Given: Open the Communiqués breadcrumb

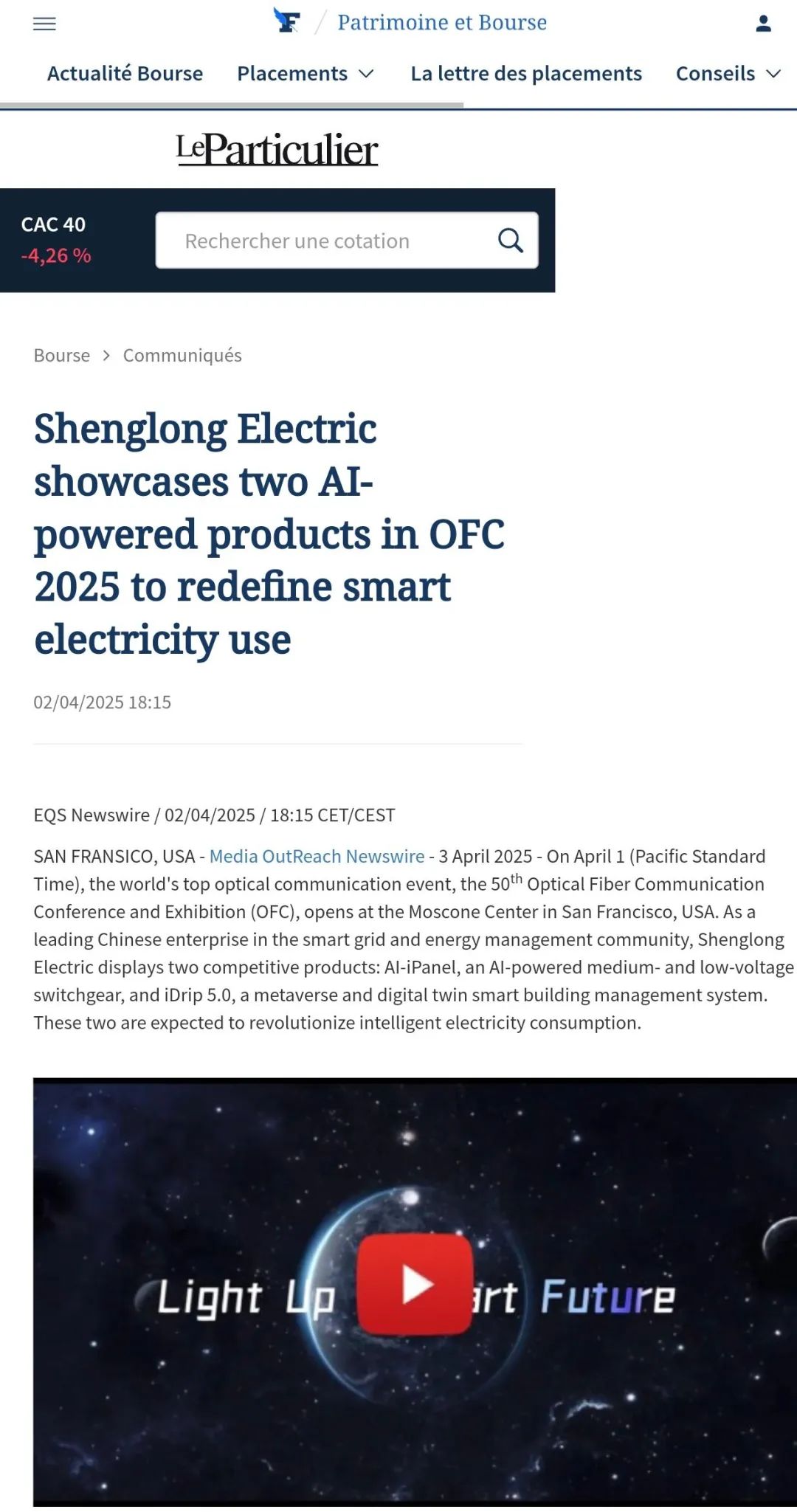Looking at the screenshot, I should pyautogui.click(x=182, y=356).
